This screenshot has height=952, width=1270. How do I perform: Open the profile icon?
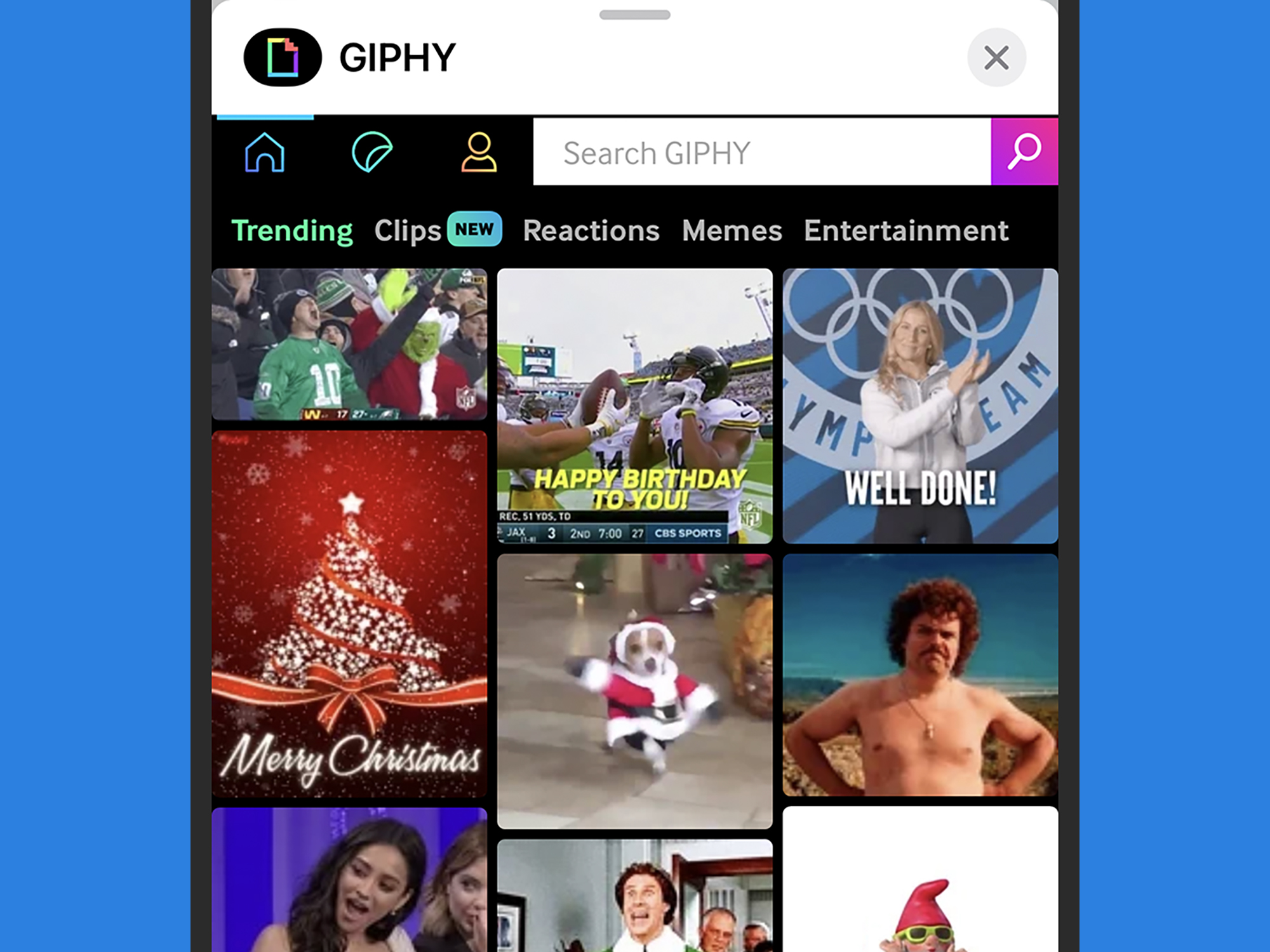[479, 152]
